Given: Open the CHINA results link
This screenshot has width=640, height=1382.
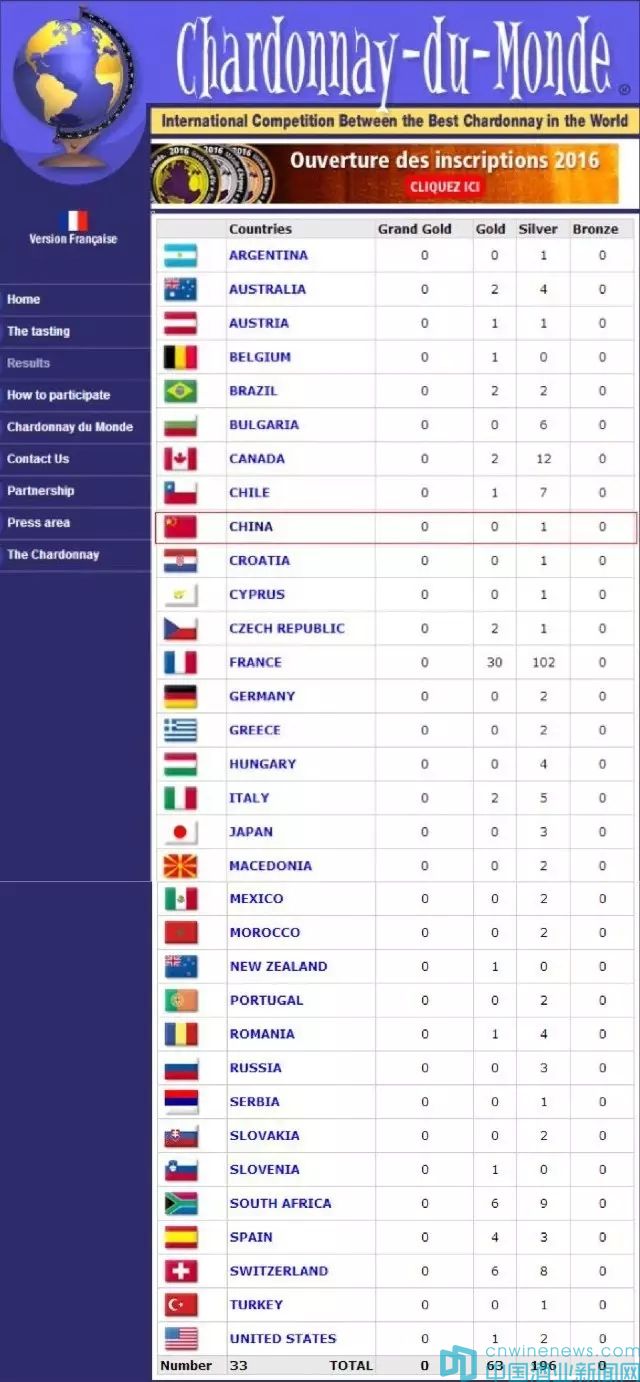Looking at the screenshot, I should 250,526.
